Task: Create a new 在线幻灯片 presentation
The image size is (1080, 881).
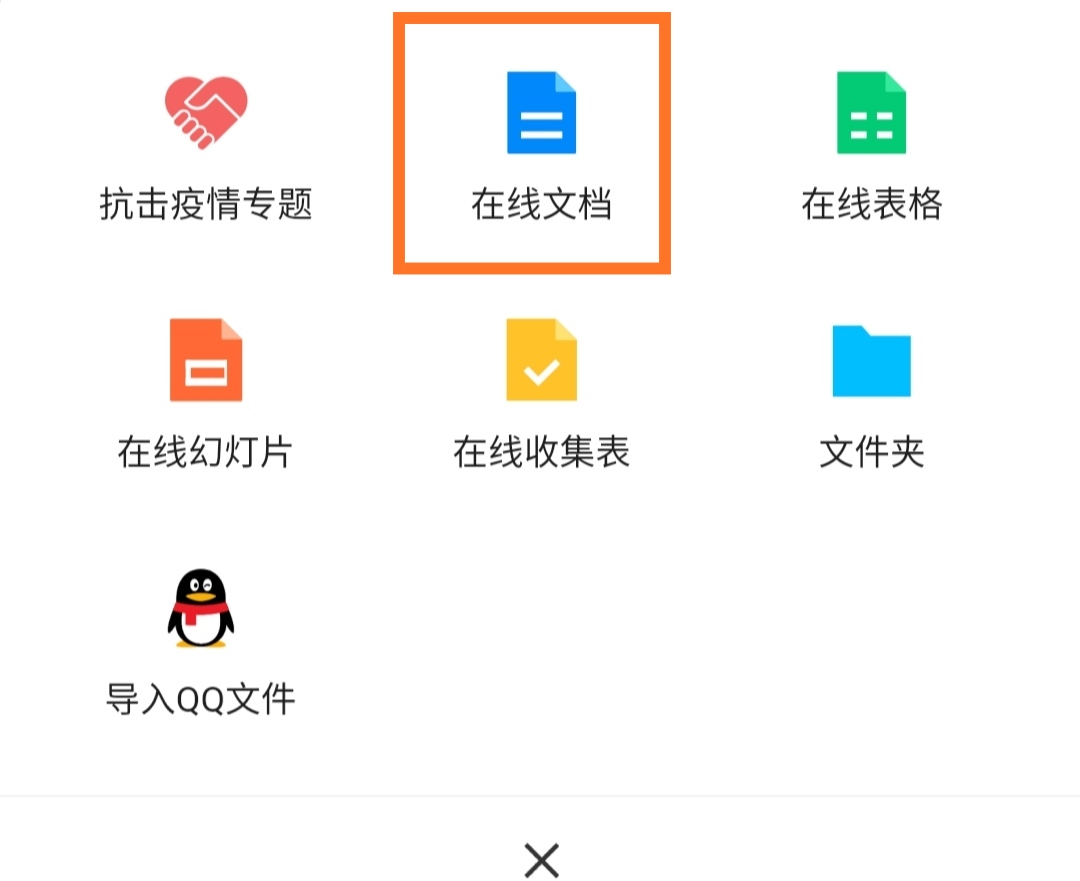Action: pos(206,361)
